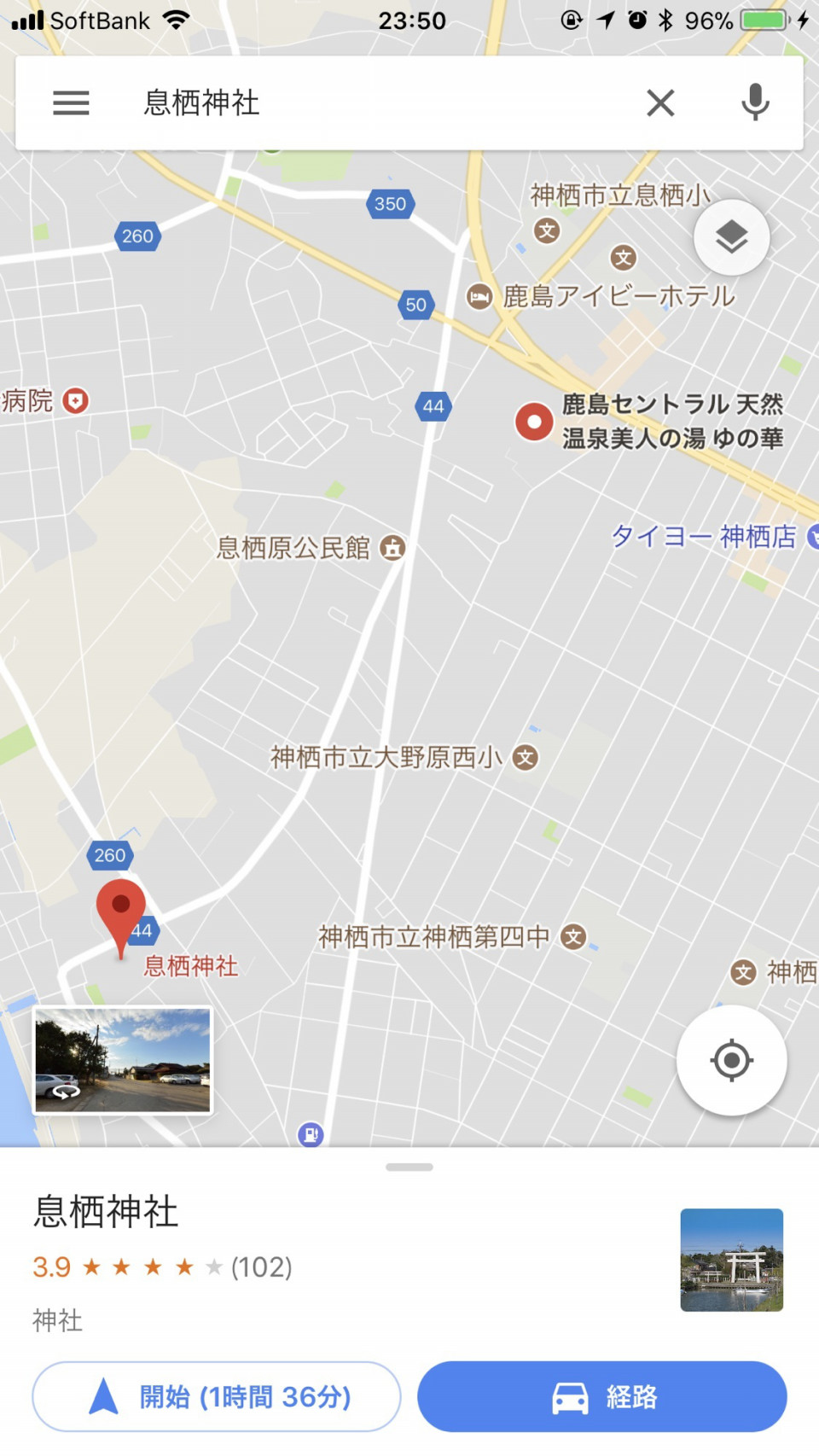Expand the 息栖神社 place details sheet
The image size is (819, 1456).
[409, 1168]
